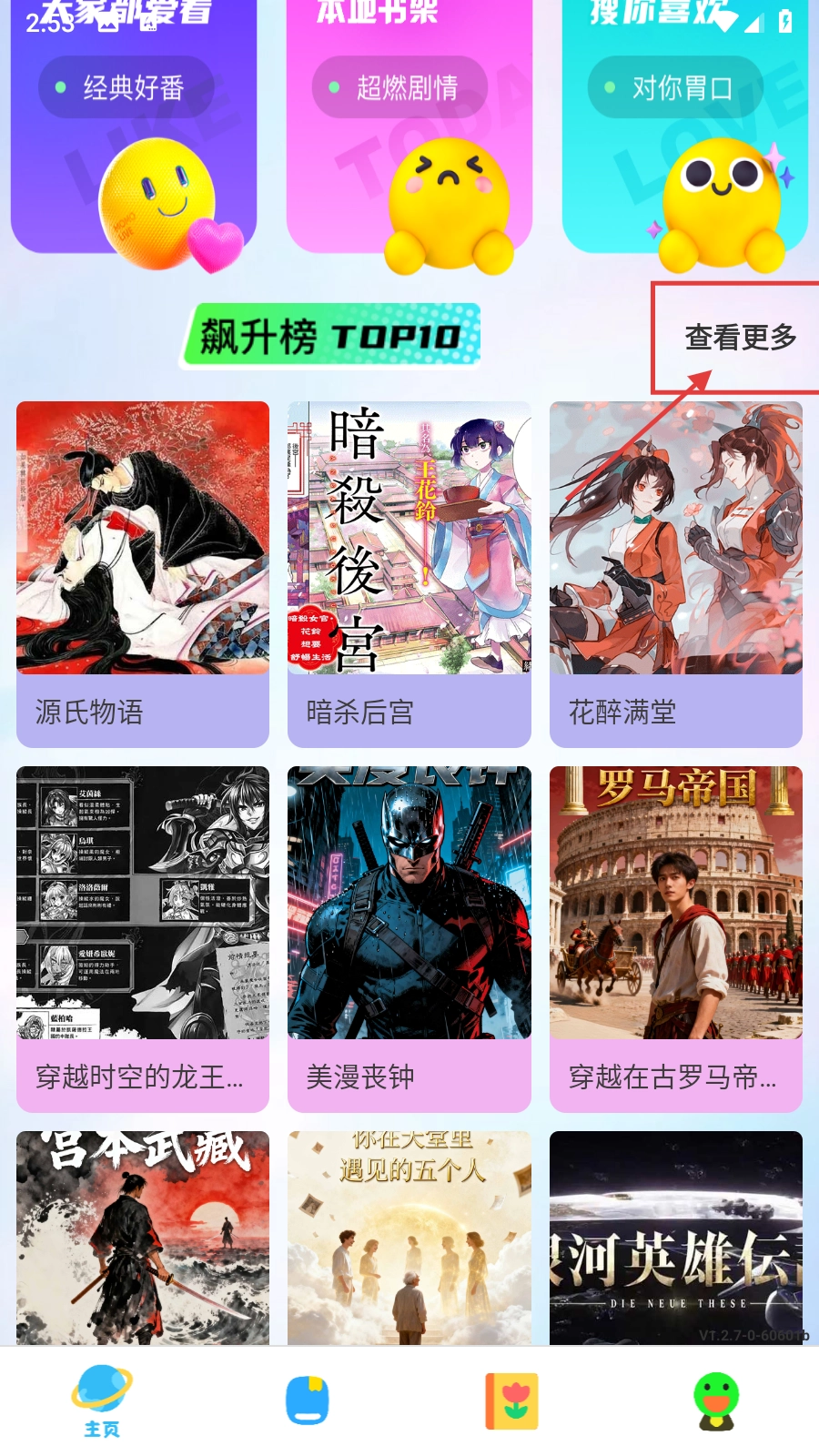The height and width of the screenshot is (1456, 819).
Task: Open the 宫本武藏 samurai book cover
Action: coord(143,1238)
